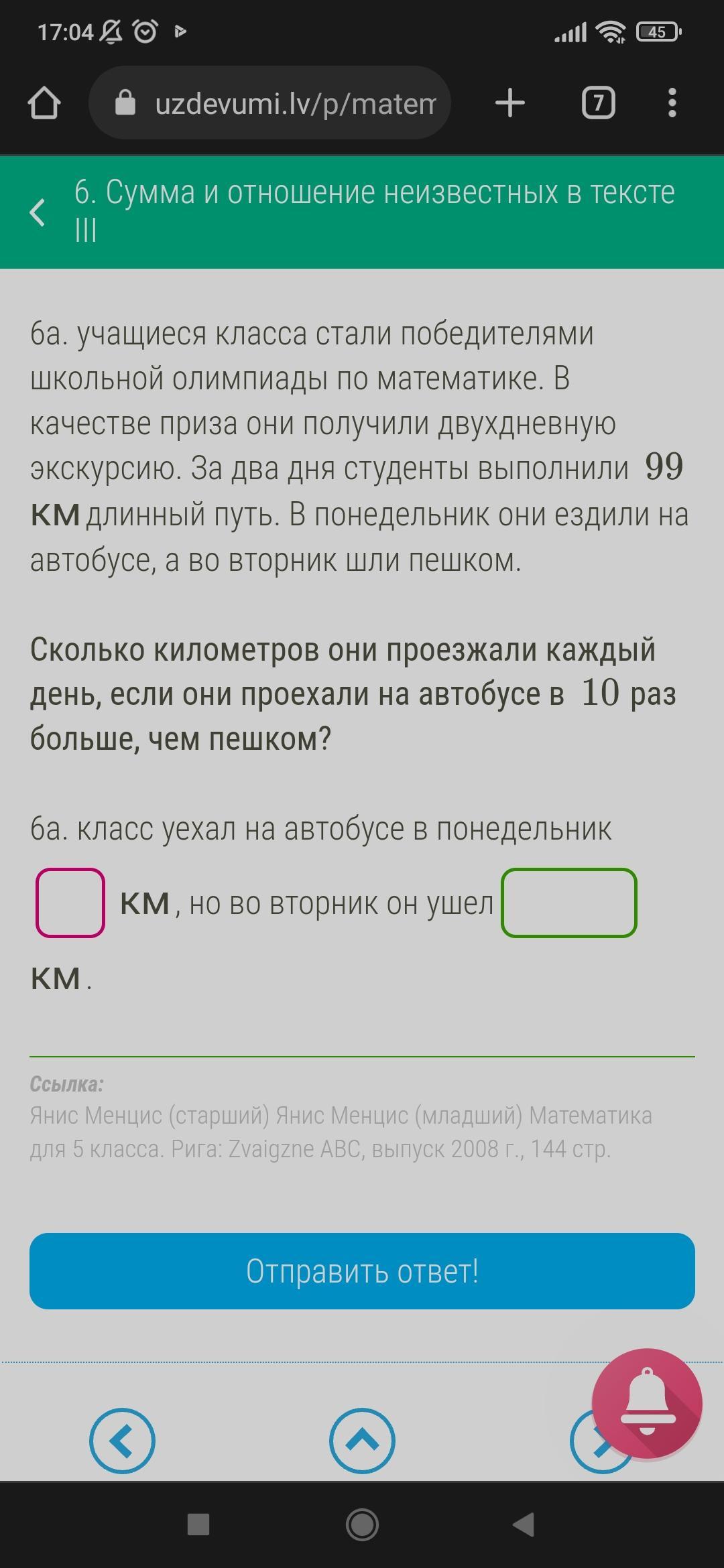Open recent apps from navigation bar
Image resolution: width=724 pixels, height=1568 pixels.
(198, 1524)
